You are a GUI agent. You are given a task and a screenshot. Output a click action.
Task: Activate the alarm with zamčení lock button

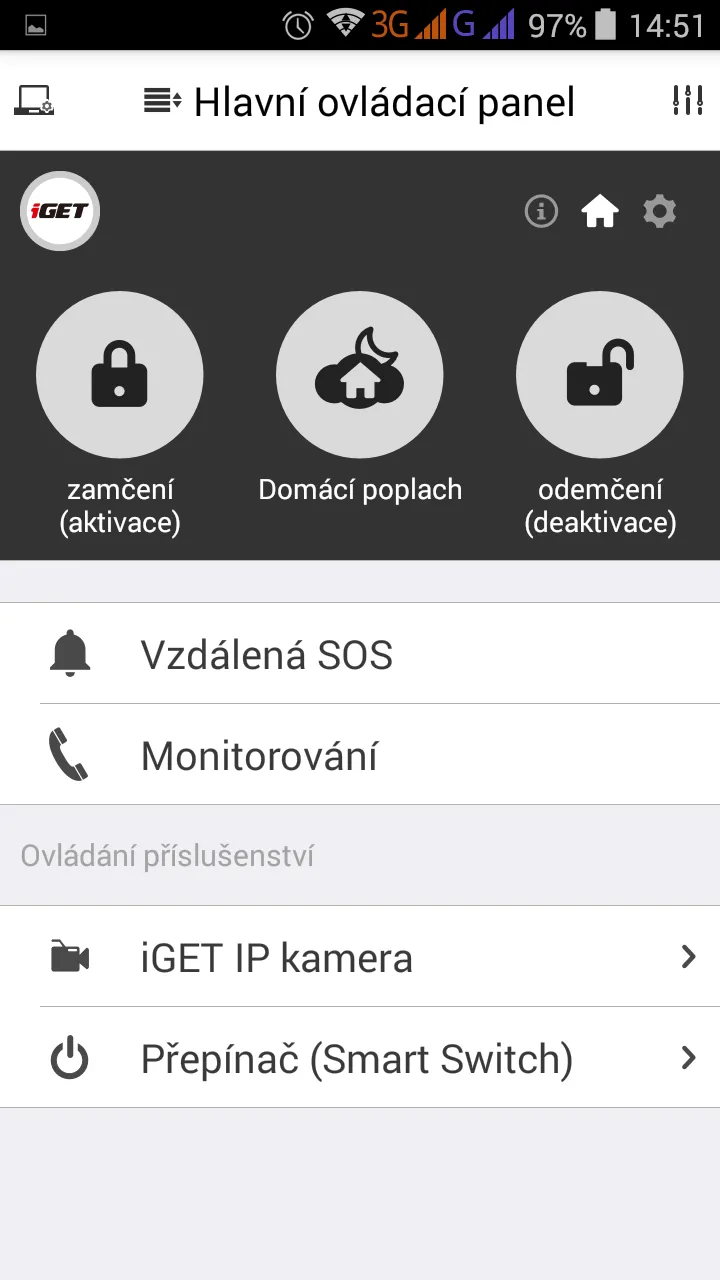pos(120,375)
